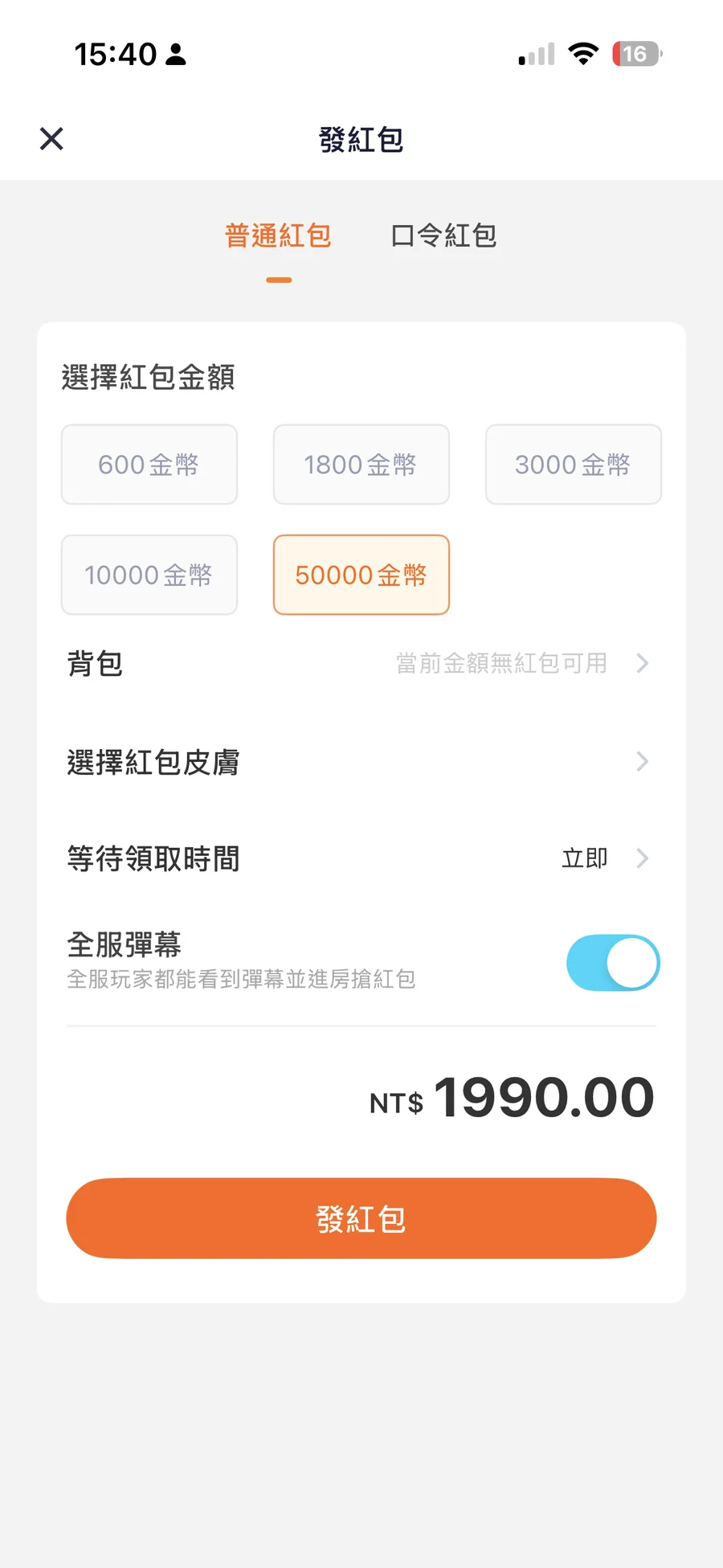The image size is (723, 1568).
Task: Pick the 3000金幣 amount
Action: coord(573,465)
